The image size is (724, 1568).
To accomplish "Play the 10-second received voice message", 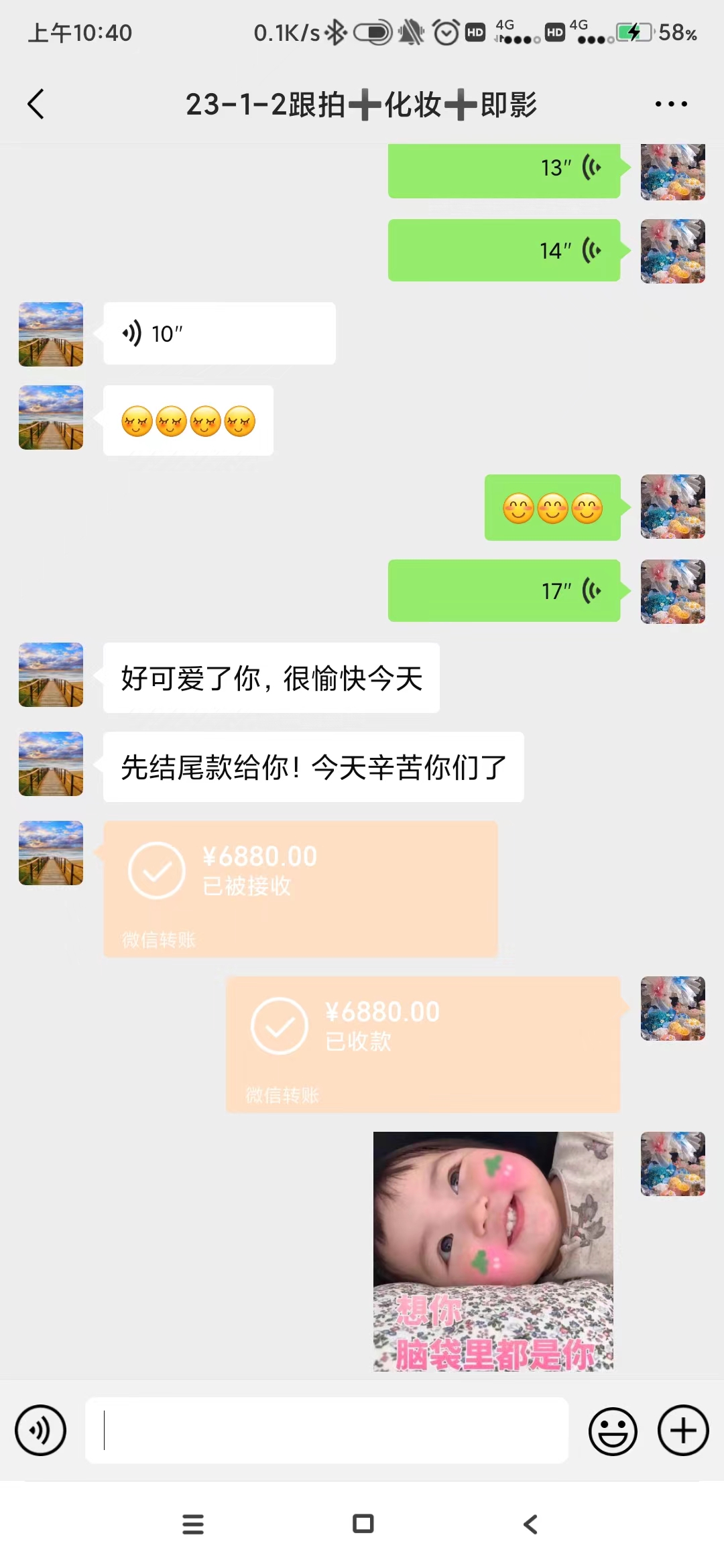I will 219,333.
